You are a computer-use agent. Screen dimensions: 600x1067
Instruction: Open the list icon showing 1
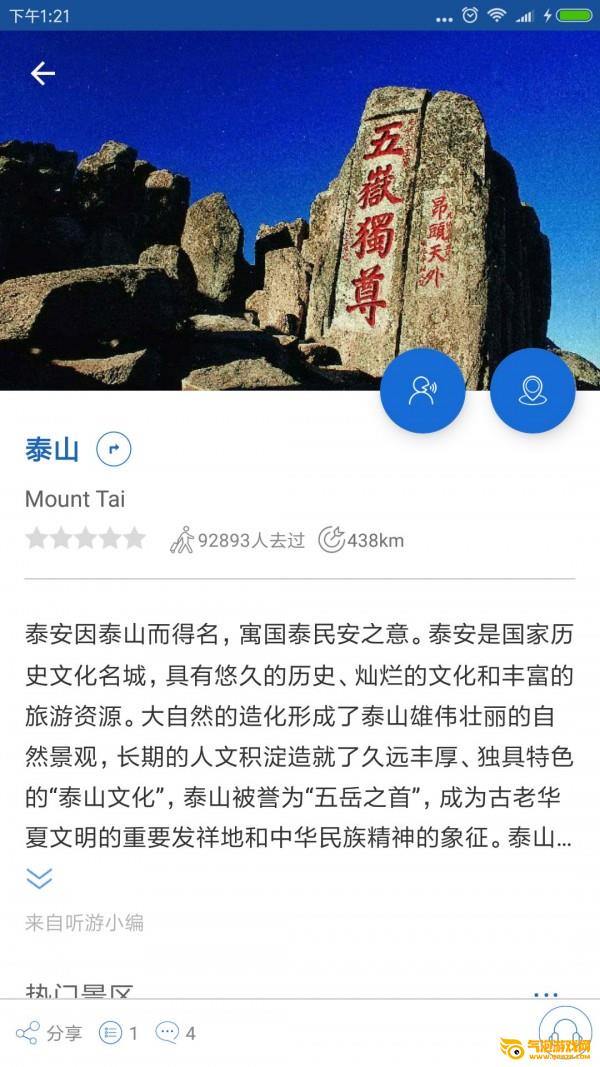118,1033
